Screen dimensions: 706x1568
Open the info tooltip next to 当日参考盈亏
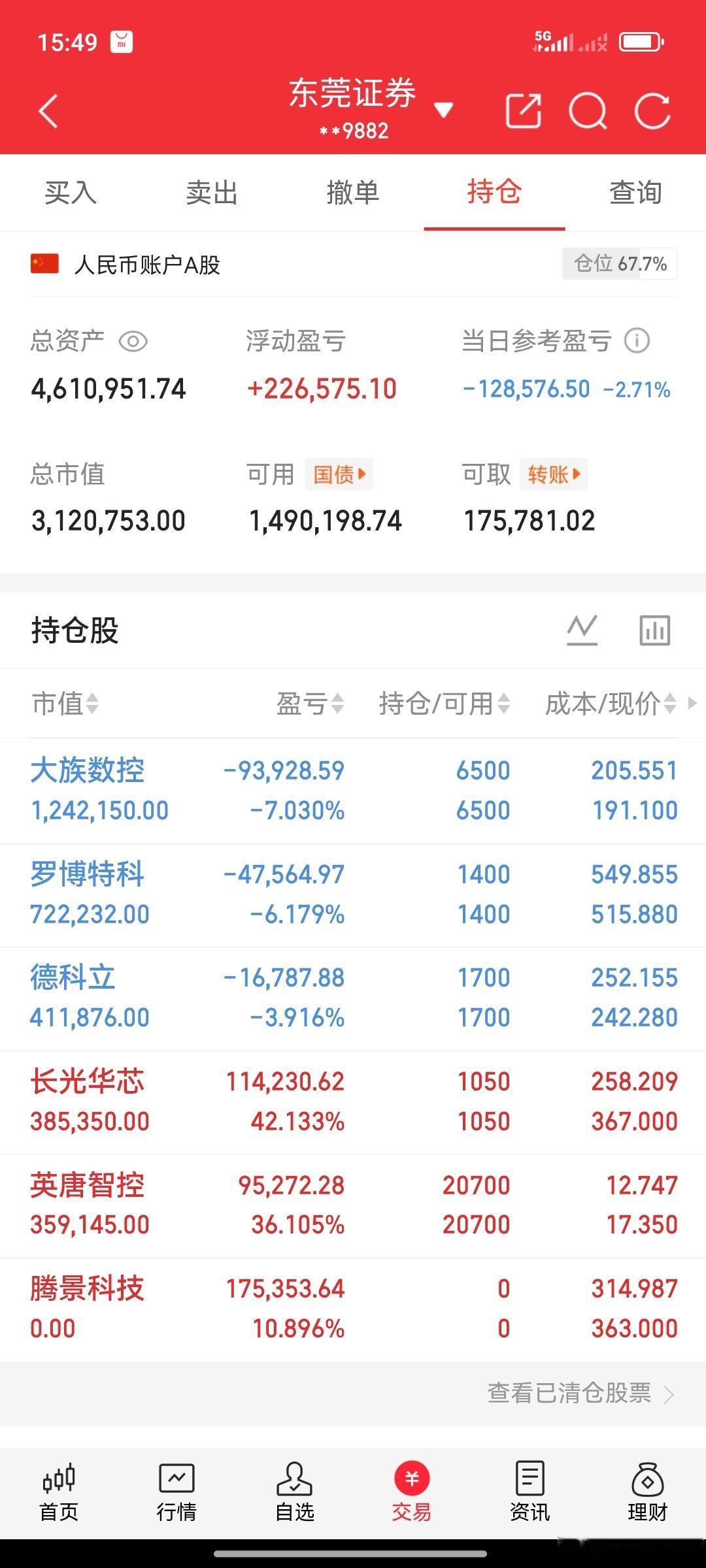point(637,340)
